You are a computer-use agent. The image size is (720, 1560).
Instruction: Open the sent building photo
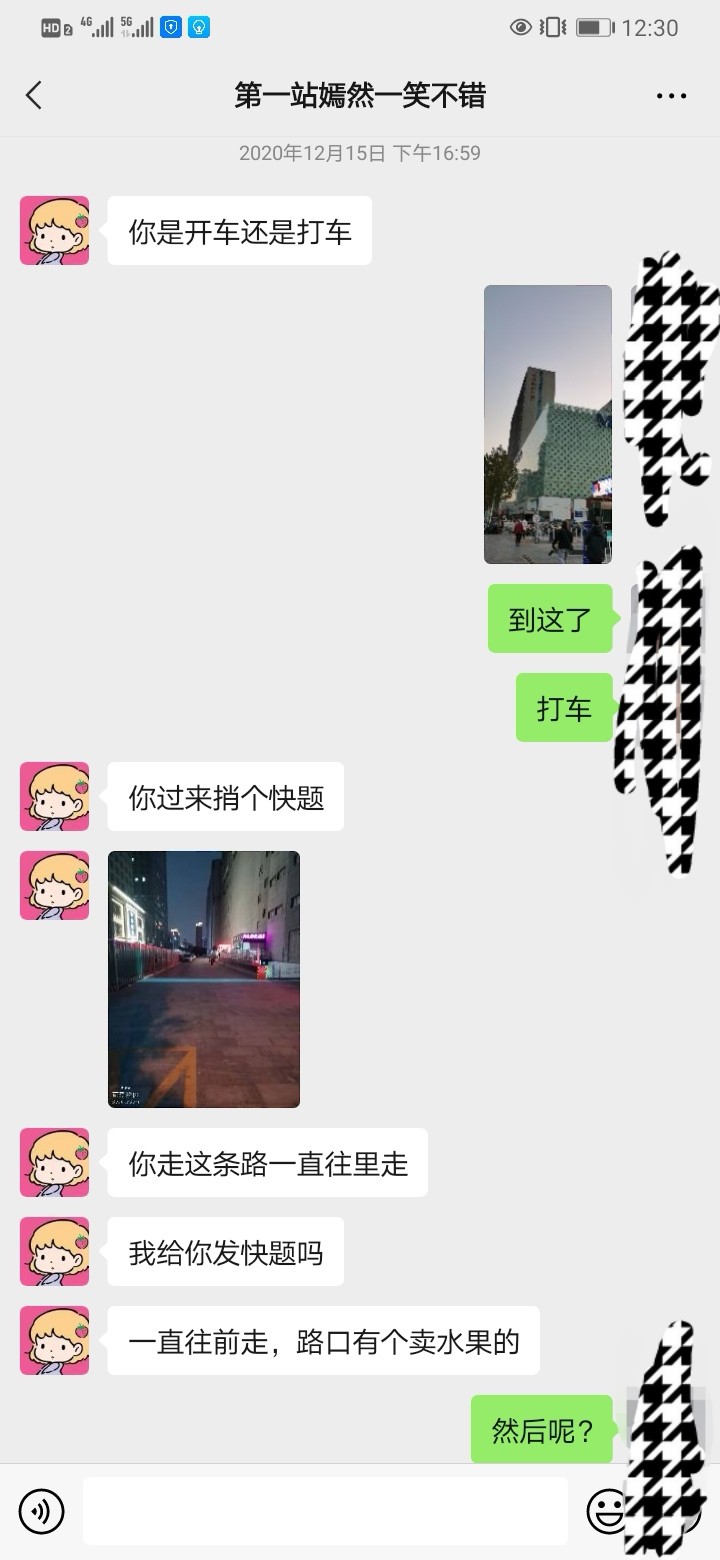coord(547,425)
